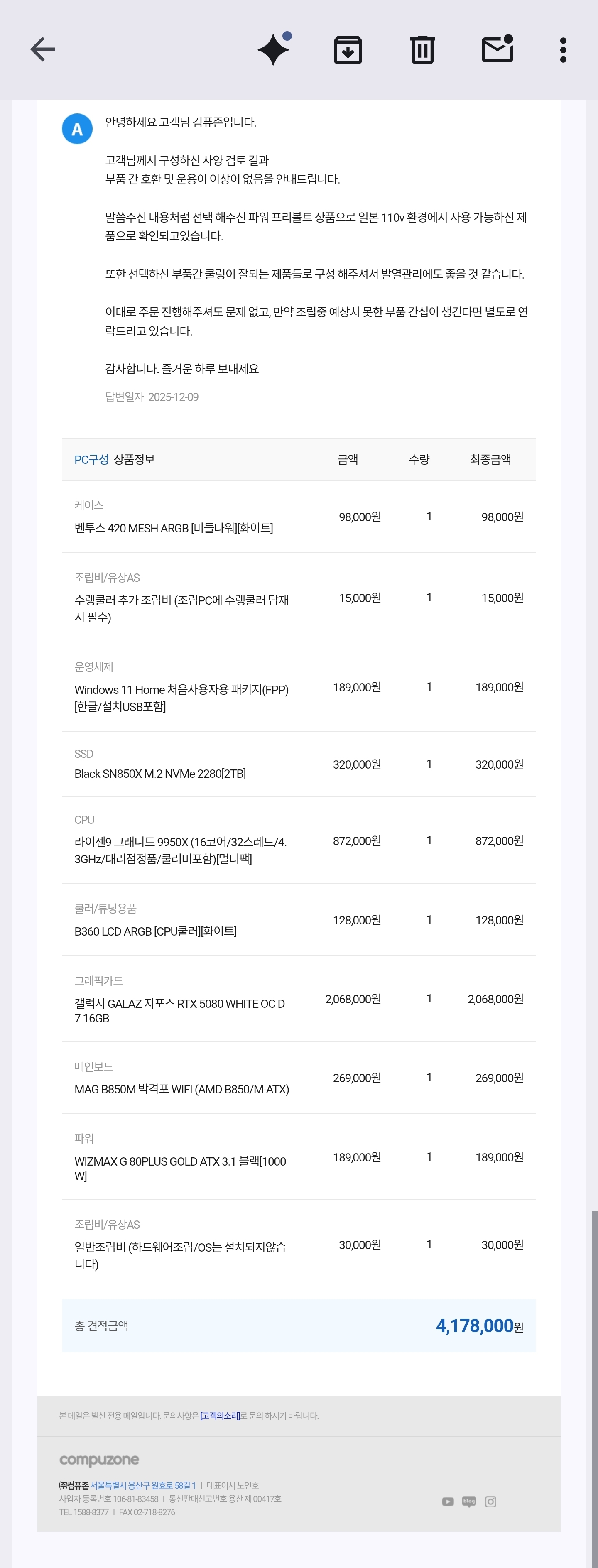This screenshot has width=598, height=1568.
Task: Open the Gemini summarize sparkle icon
Action: [273, 49]
